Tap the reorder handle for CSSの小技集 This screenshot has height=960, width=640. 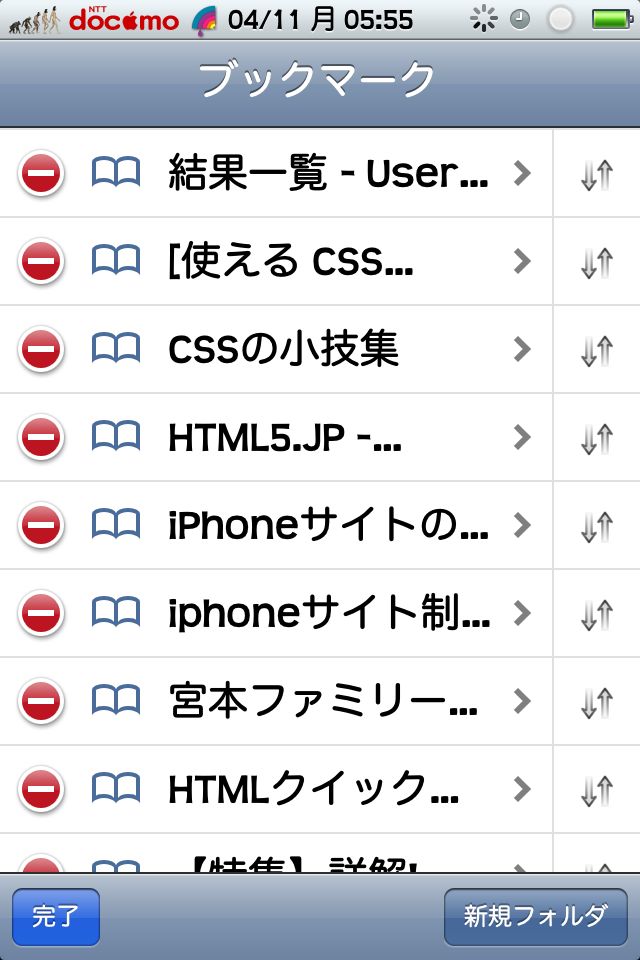point(596,350)
